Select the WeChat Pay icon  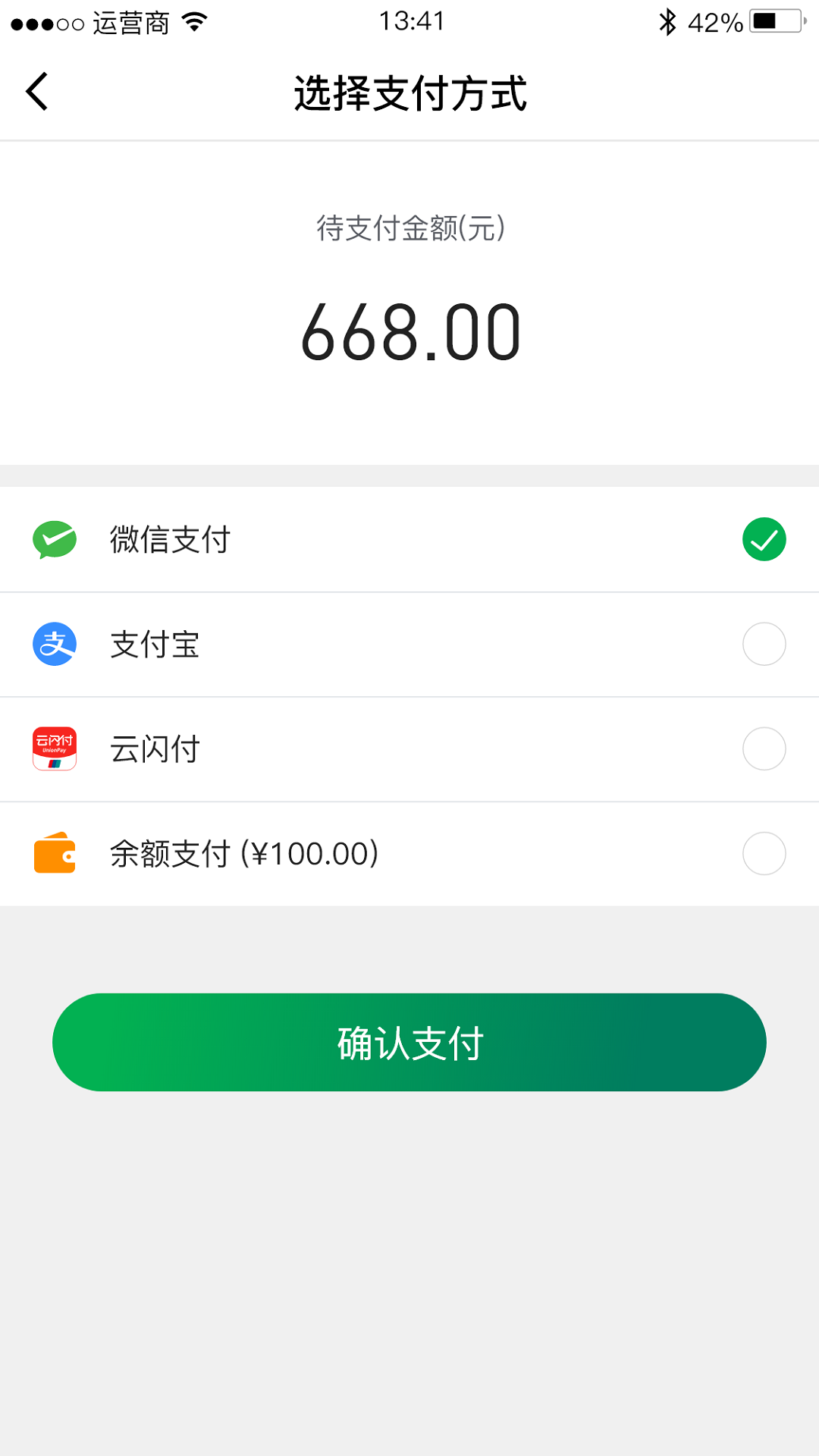[x=54, y=539]
